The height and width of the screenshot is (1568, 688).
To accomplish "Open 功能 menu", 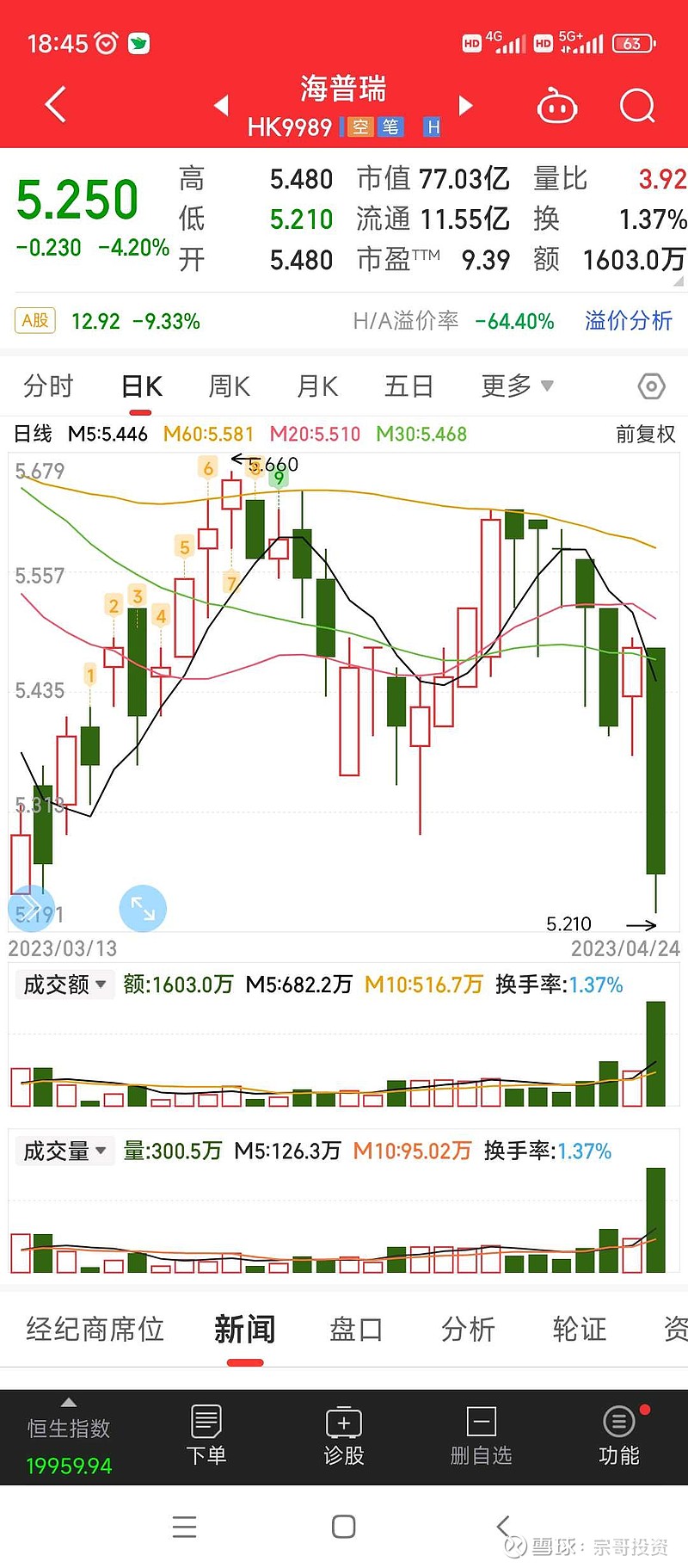I will pos(619,1435).
